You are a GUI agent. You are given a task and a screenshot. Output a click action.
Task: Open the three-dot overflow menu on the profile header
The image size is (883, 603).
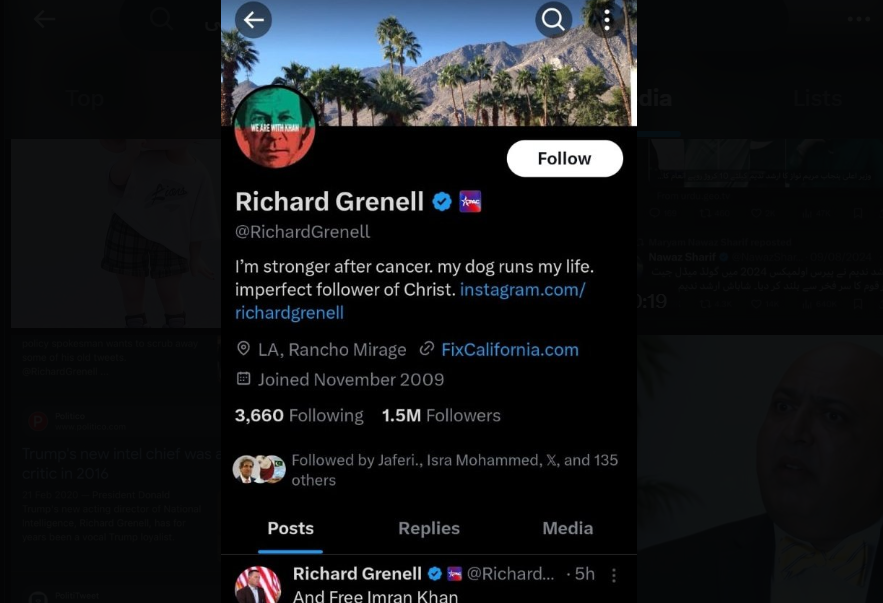[x=606, y=19]
